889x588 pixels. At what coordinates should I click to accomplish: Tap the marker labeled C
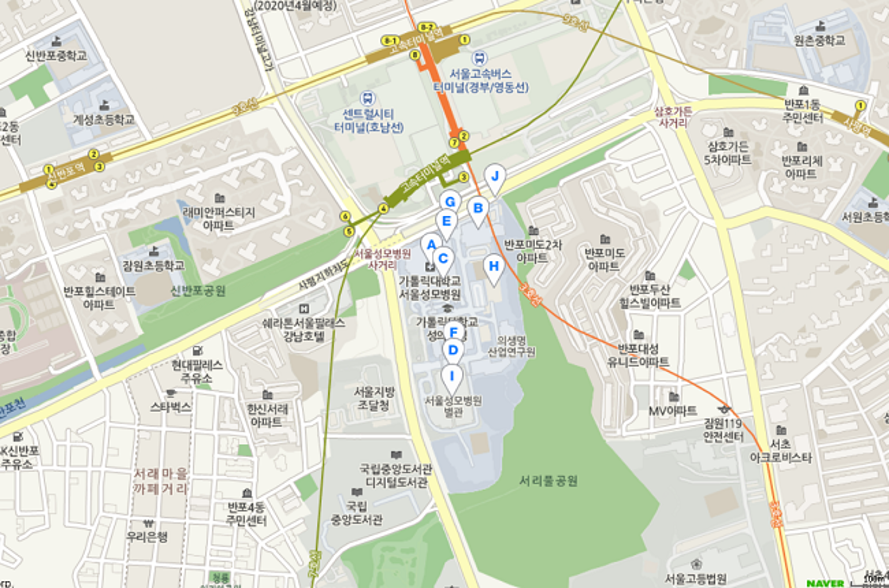443,257
